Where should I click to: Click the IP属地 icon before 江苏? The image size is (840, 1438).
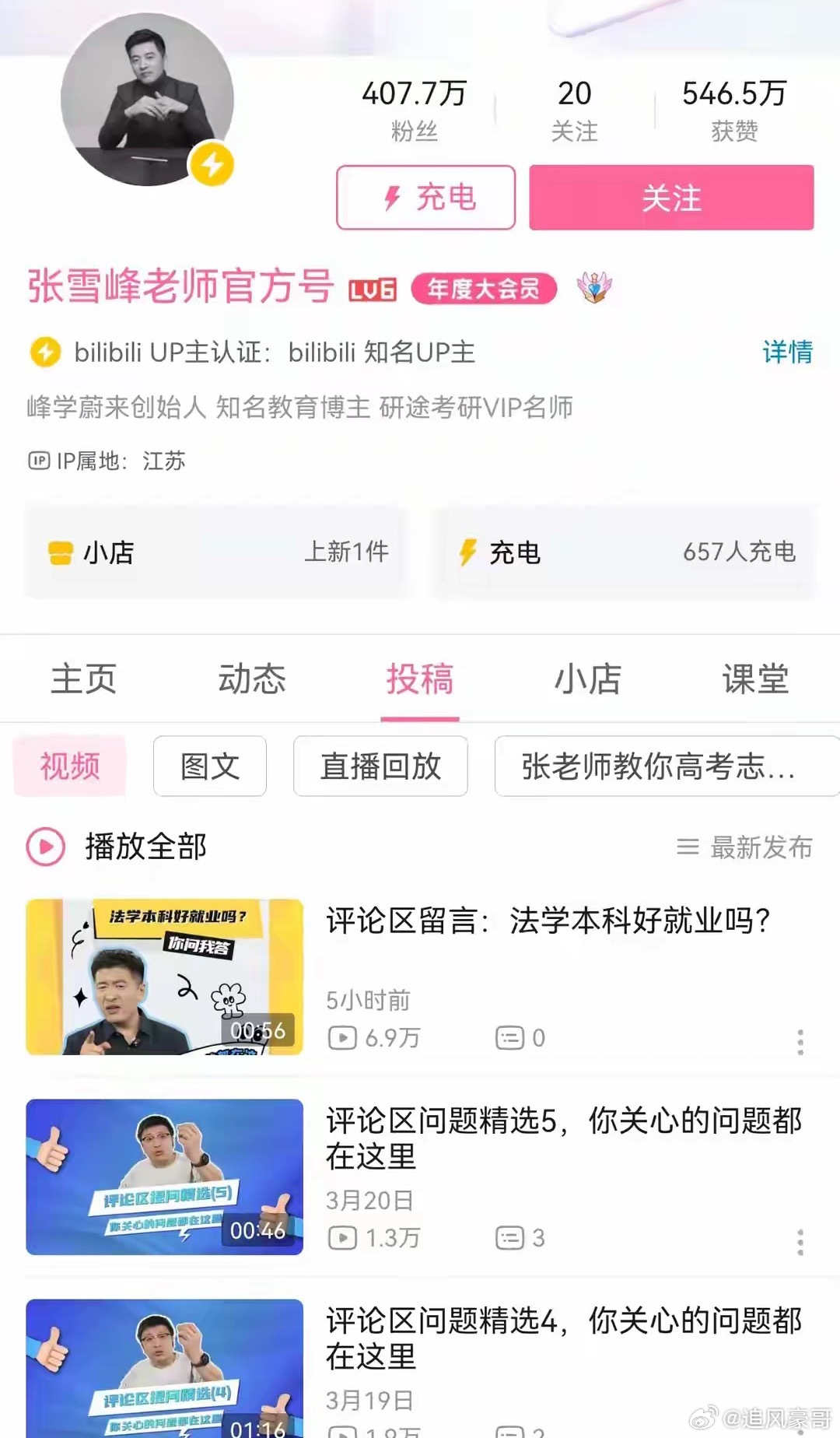(x=39, y=461)
